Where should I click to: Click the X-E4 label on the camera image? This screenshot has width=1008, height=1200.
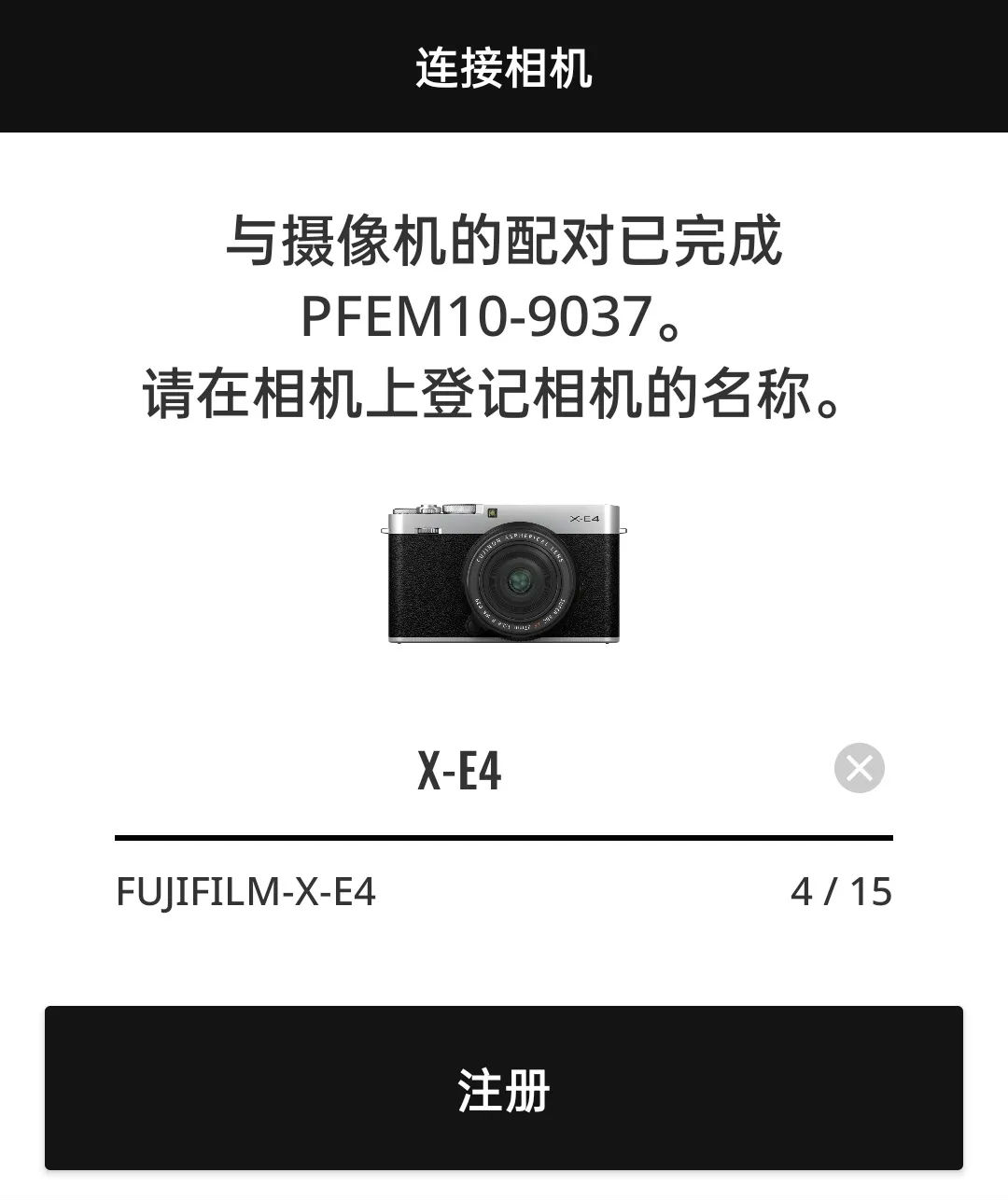point(588,516)
